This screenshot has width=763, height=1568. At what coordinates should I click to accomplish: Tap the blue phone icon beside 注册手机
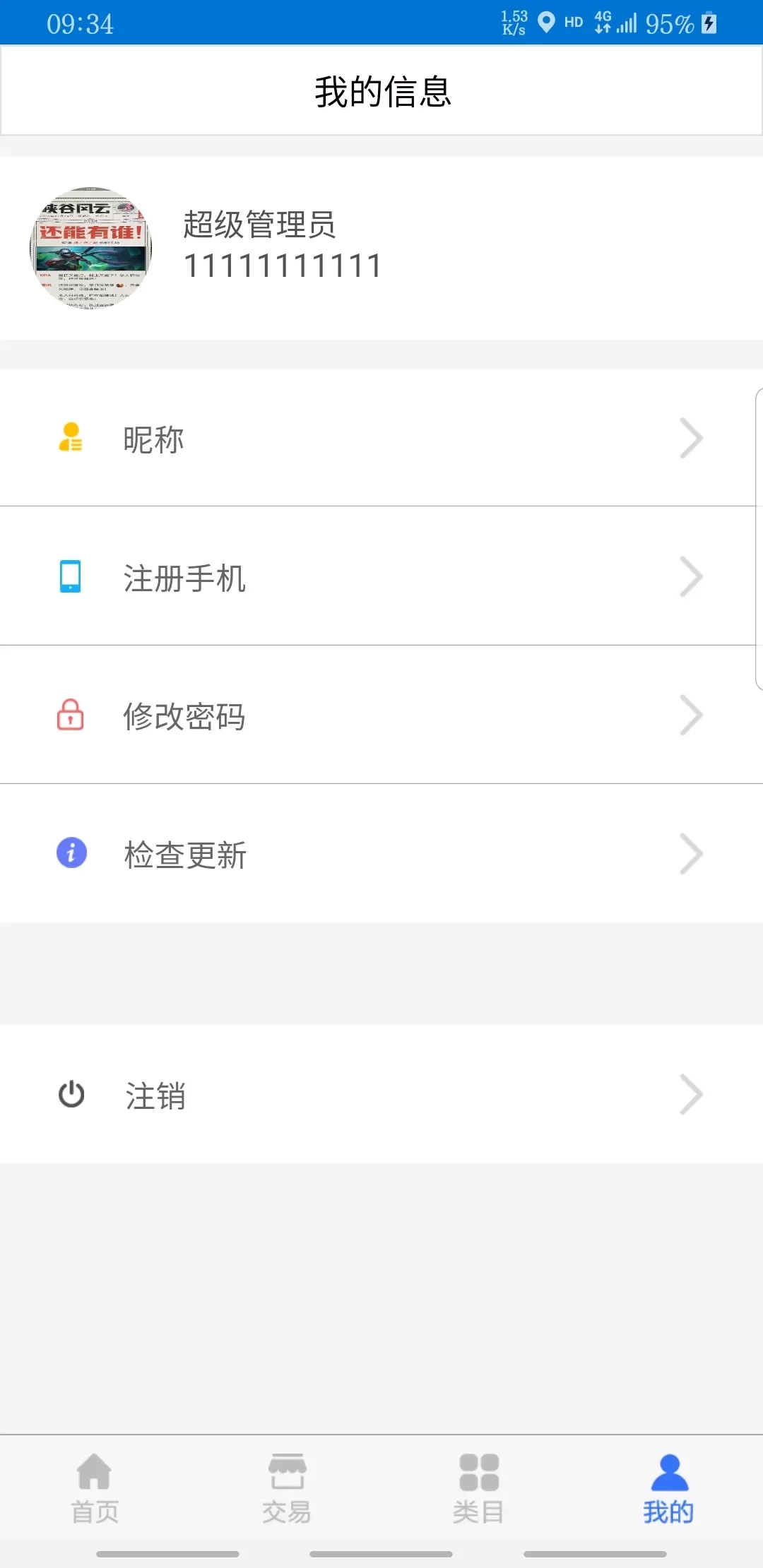point(69,576)
